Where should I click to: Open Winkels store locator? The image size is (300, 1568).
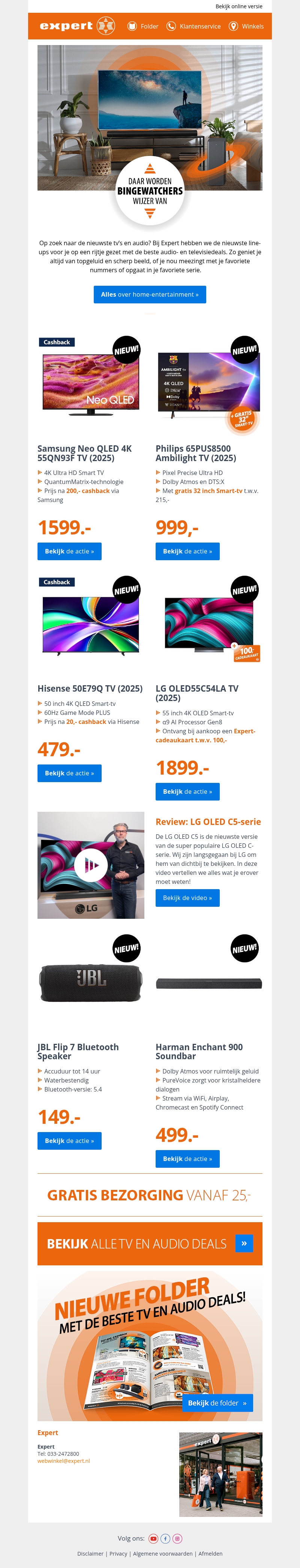pyautogui.click(x=246, y=26)
